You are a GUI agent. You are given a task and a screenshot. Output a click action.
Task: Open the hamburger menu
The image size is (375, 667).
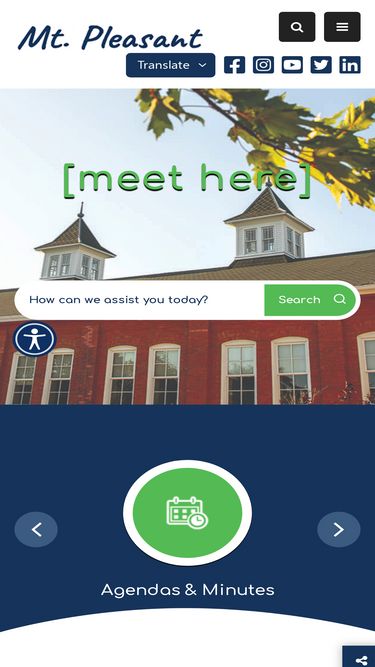(342, 27)
